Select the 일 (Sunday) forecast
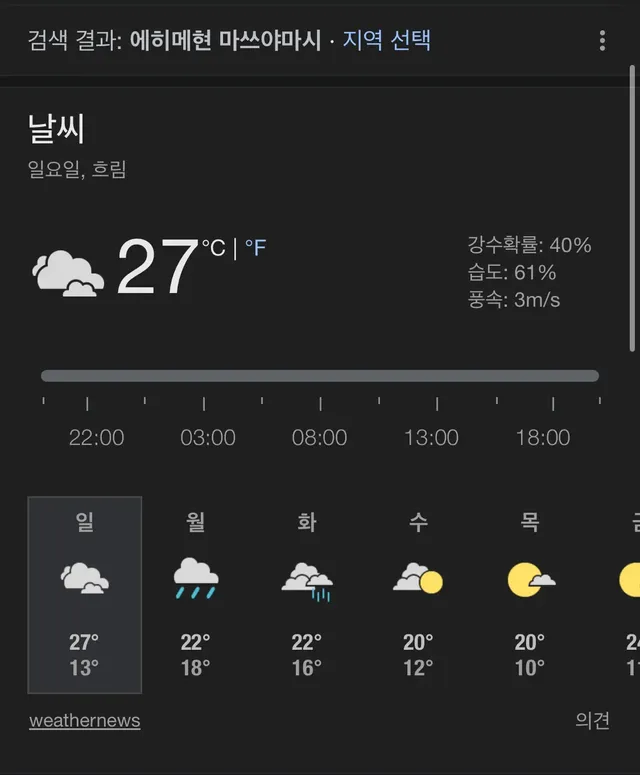Viewport: 640px width, 775px height. click(x=85, y=594)
